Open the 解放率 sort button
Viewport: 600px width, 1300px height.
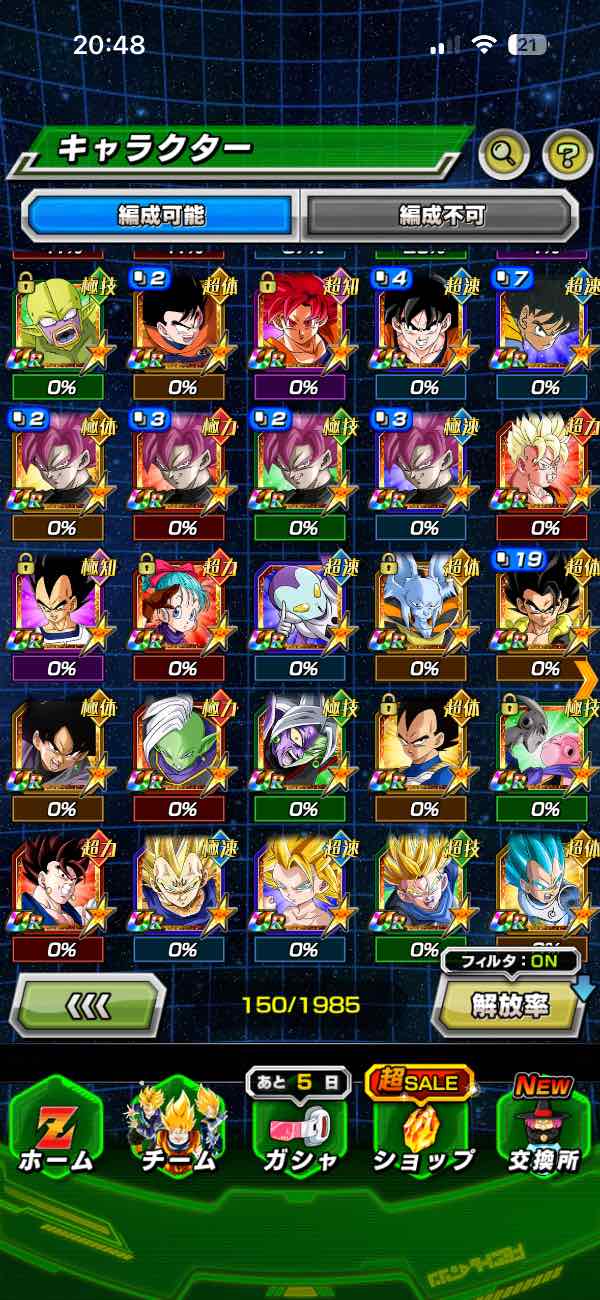tap(510, 1005)
